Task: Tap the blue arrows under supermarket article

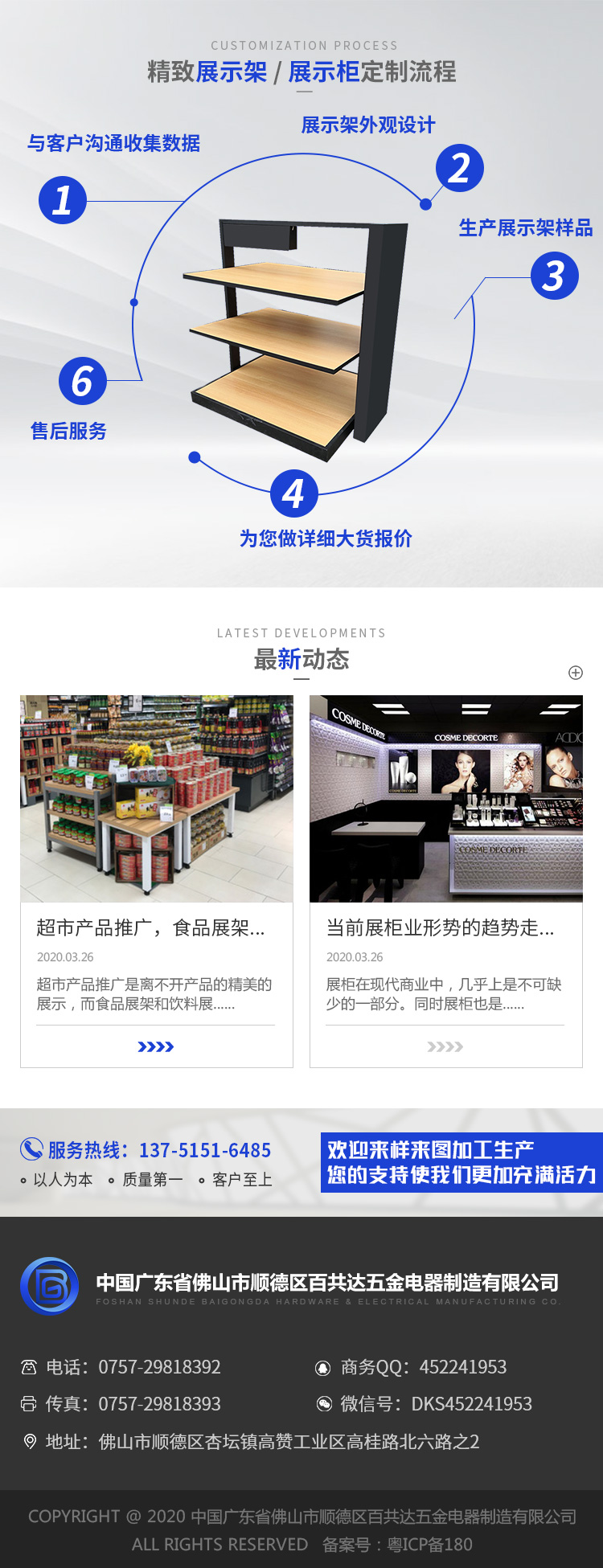Action: point(156,1046)
